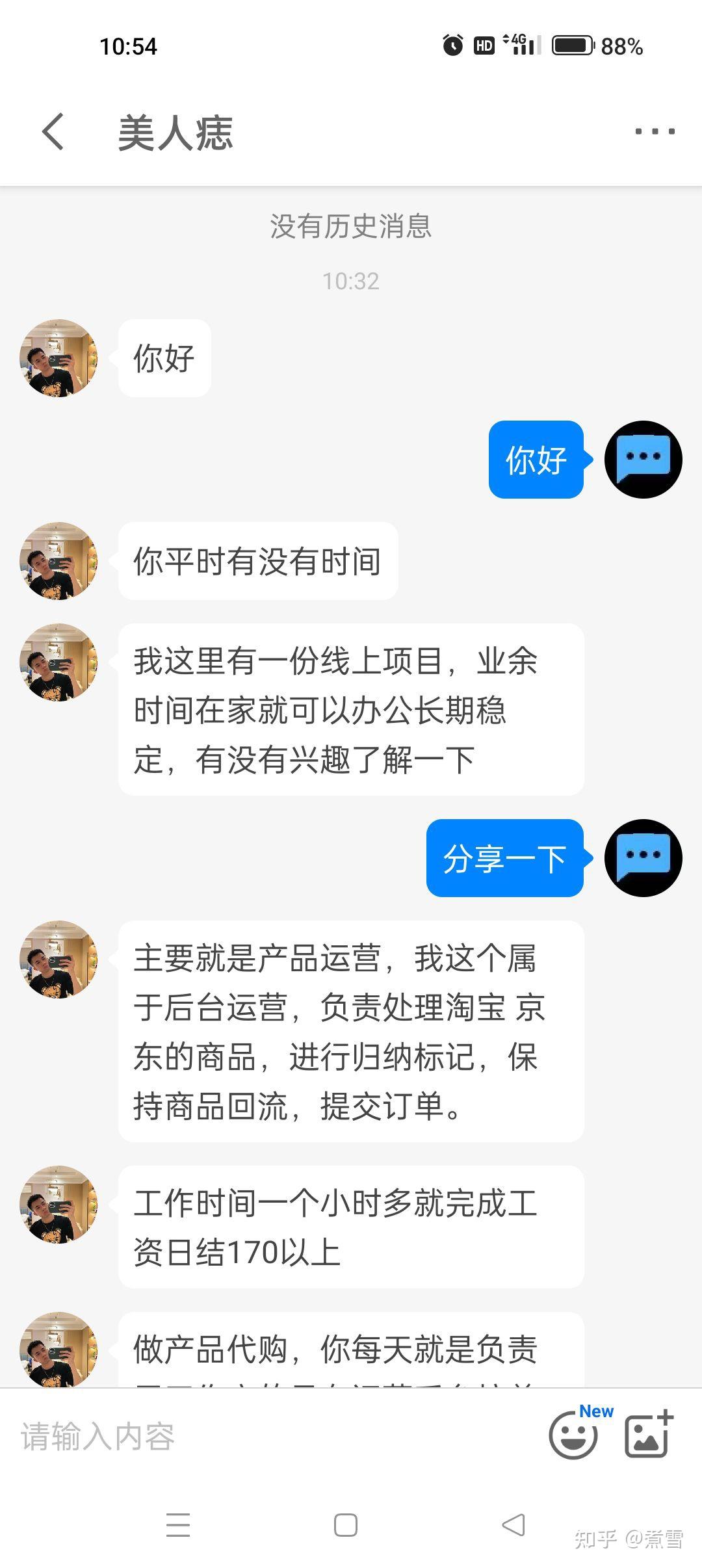This screenshot has height=1568, width=702.
Task: Open the system recent apps button
Action: 178,1525
